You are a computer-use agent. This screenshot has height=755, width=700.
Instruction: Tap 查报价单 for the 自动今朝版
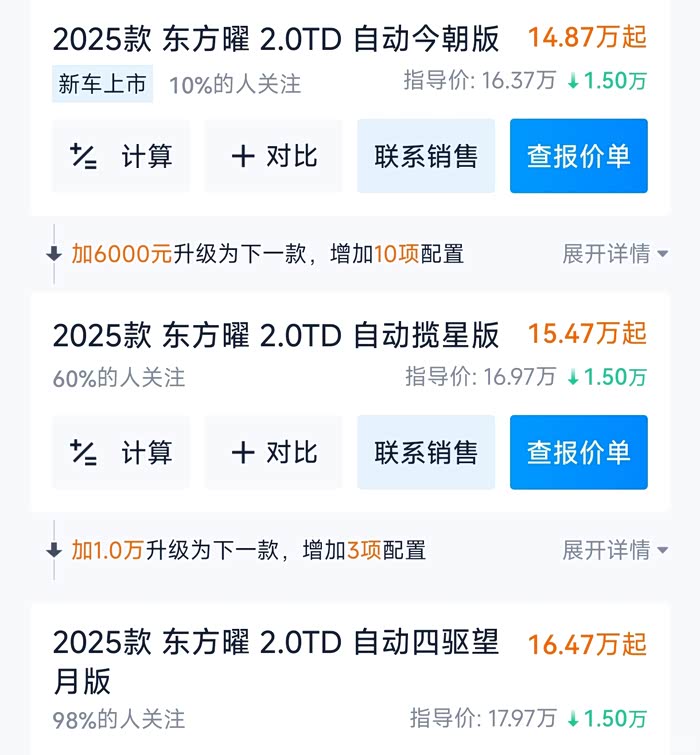(579, 156)
